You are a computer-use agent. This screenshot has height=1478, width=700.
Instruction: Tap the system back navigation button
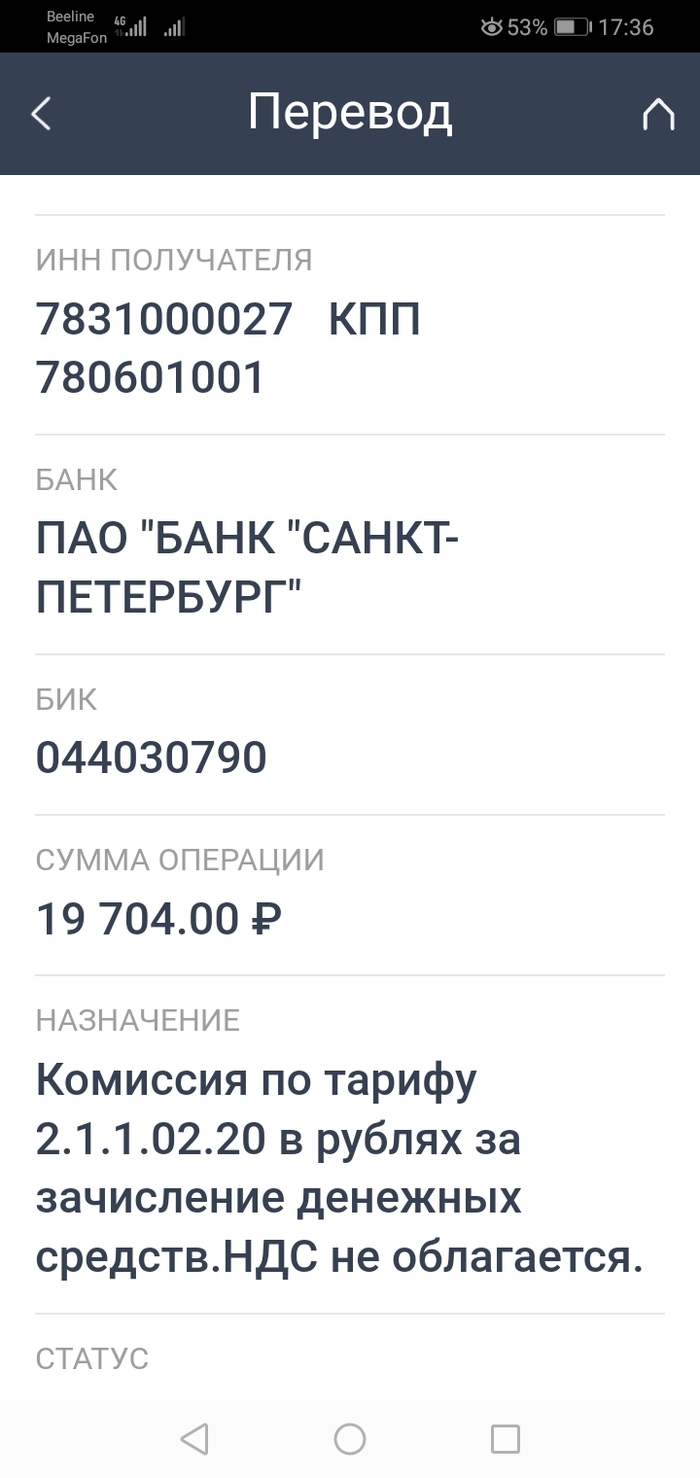tap(194, 1439)
